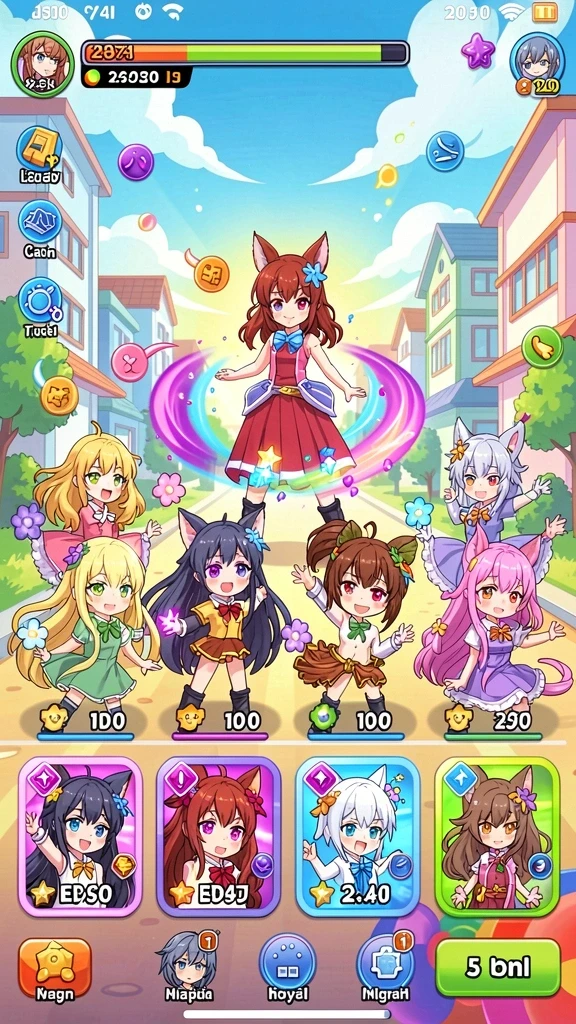The image size is (576, 1024).
Task: Select the ED4J red-haired character card
Action: (219, 837)
